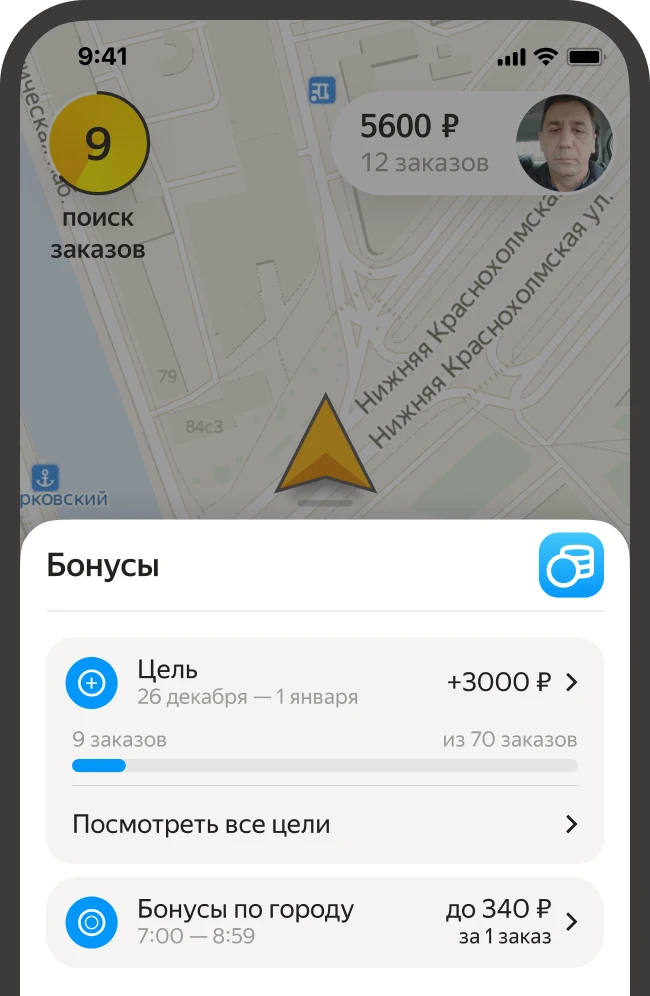Screen dimensions: 650x996
Task: Open Посмотреть все цели
Action: tap(324, 825)
